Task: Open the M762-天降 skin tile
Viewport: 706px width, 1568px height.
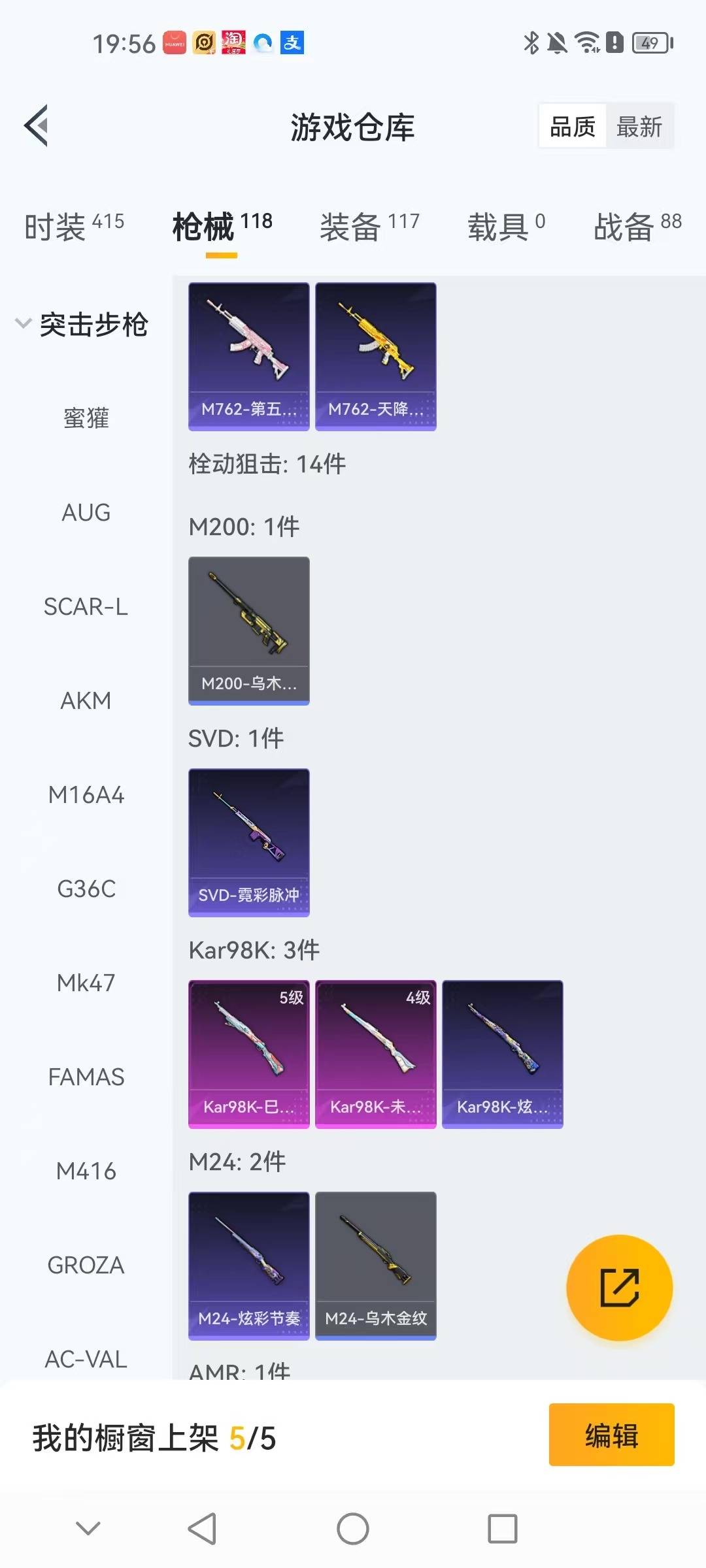Action: click(375, 356)
